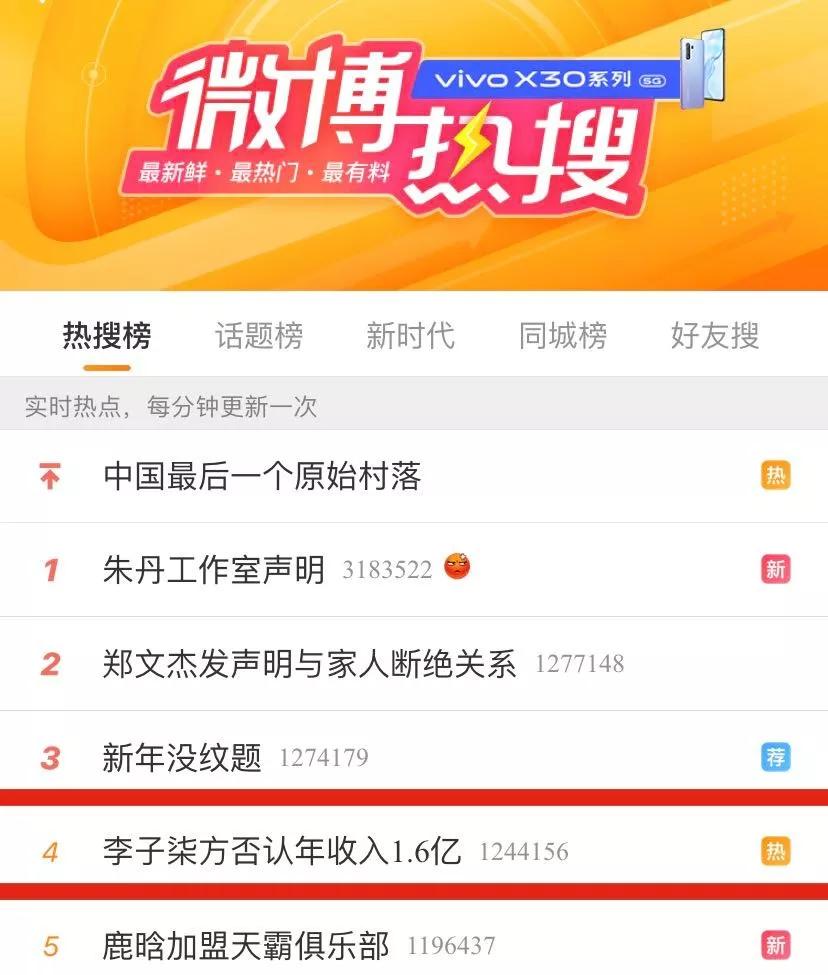Image resolution: width=828 pixels, height=975 pixels.
Task: Select the 同城榜 tab
Action: [564, 338]
